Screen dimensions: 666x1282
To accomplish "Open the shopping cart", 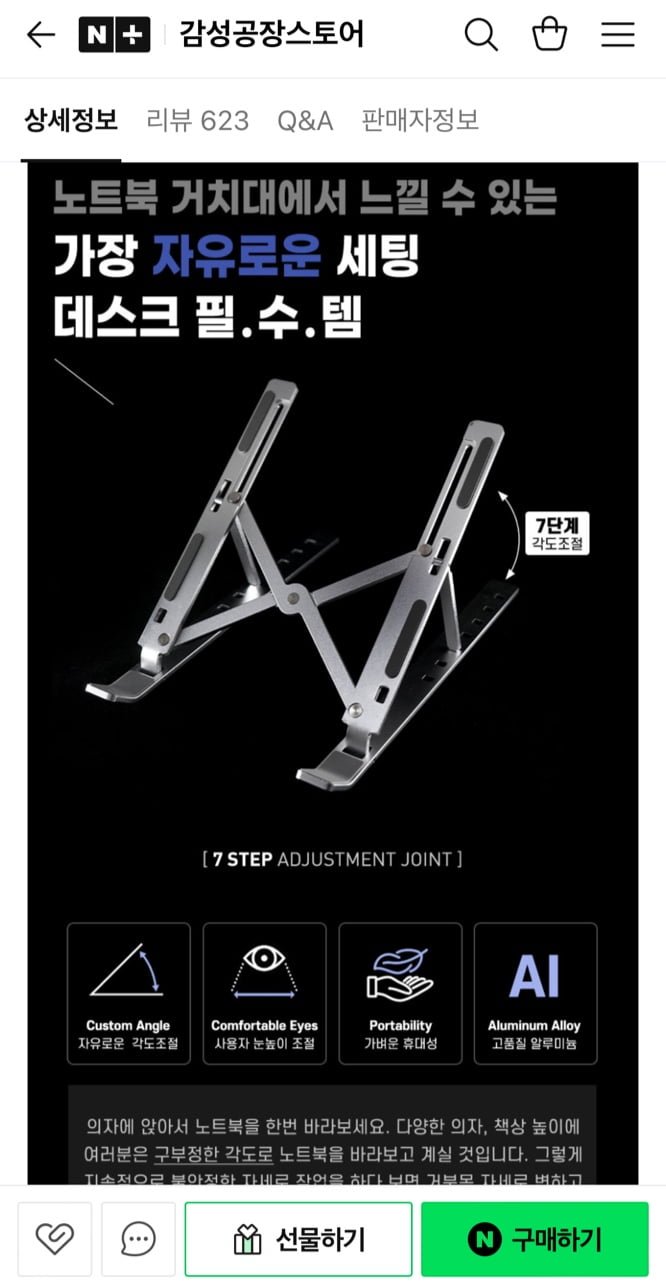I will (549, 36).
